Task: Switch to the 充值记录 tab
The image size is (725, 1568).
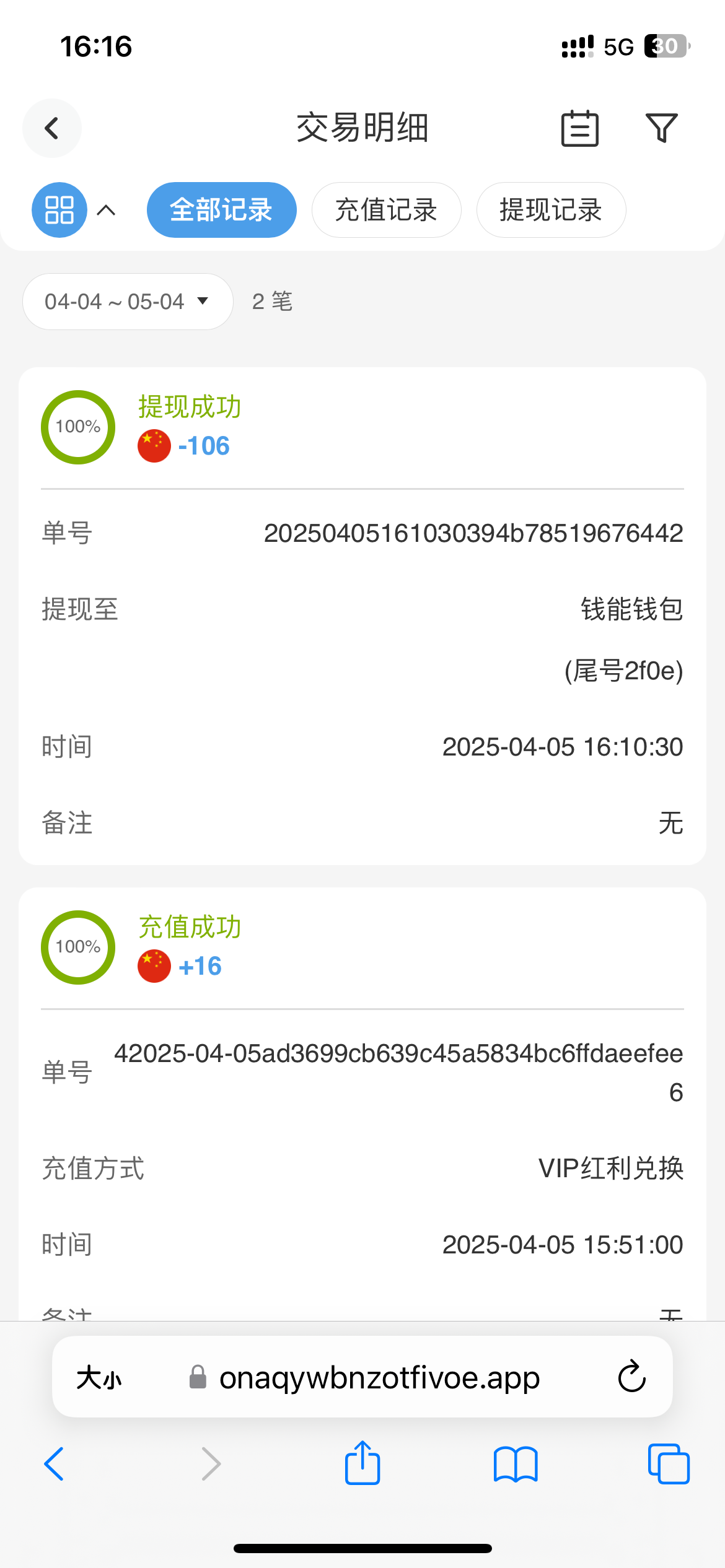Action: [x=386, y=210]
